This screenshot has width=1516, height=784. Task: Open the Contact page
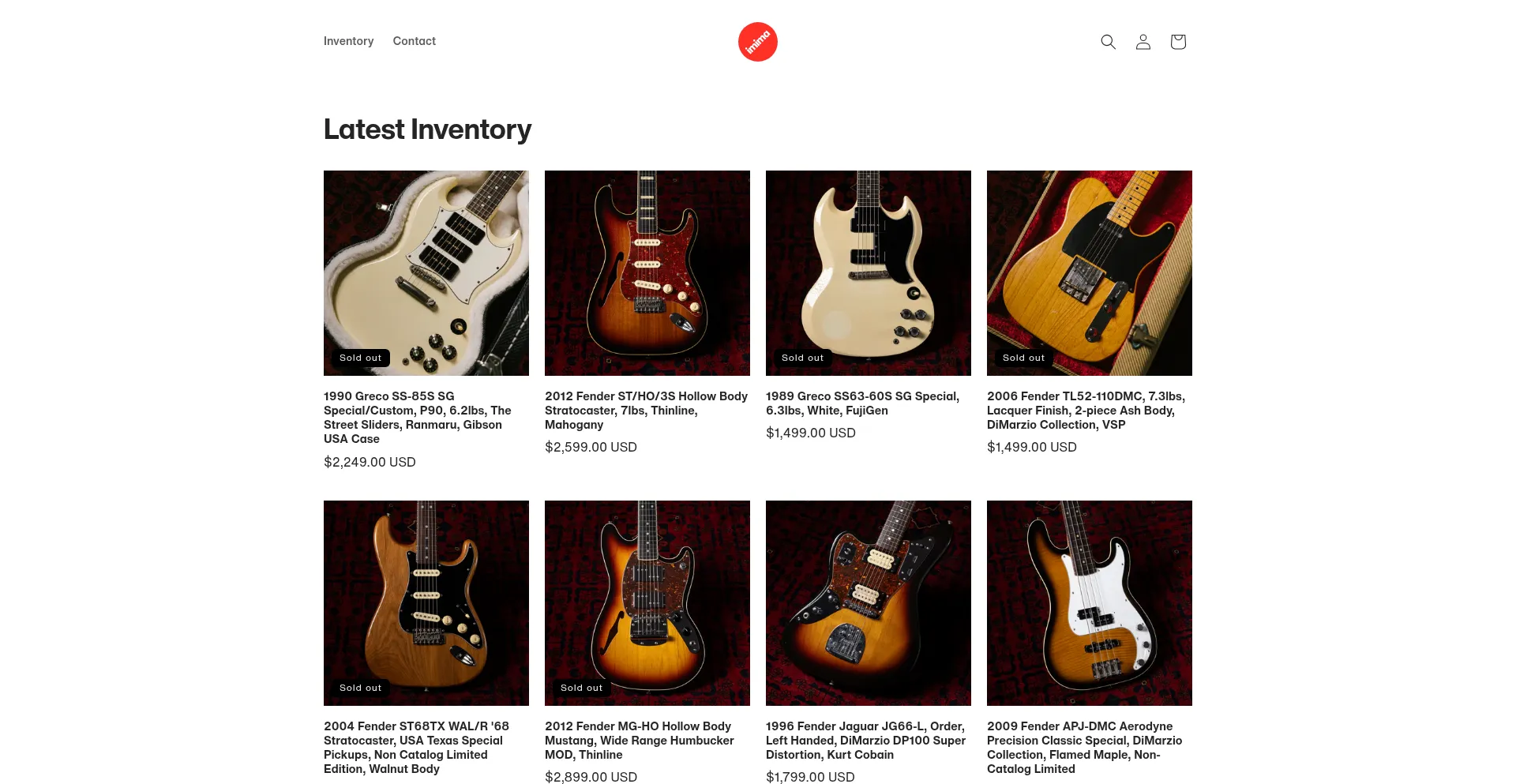[414, 41]
